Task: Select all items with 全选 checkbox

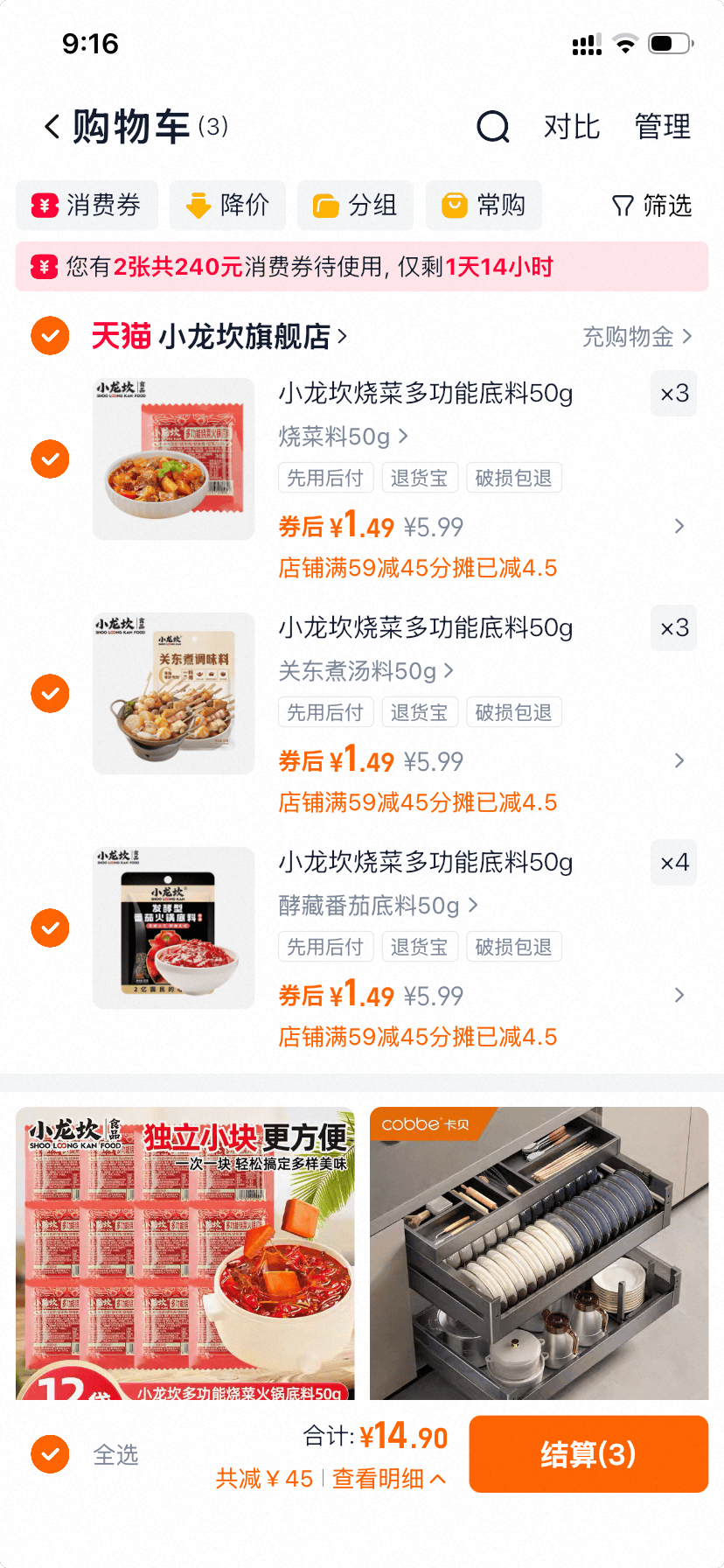Action: click(50, 1454)
